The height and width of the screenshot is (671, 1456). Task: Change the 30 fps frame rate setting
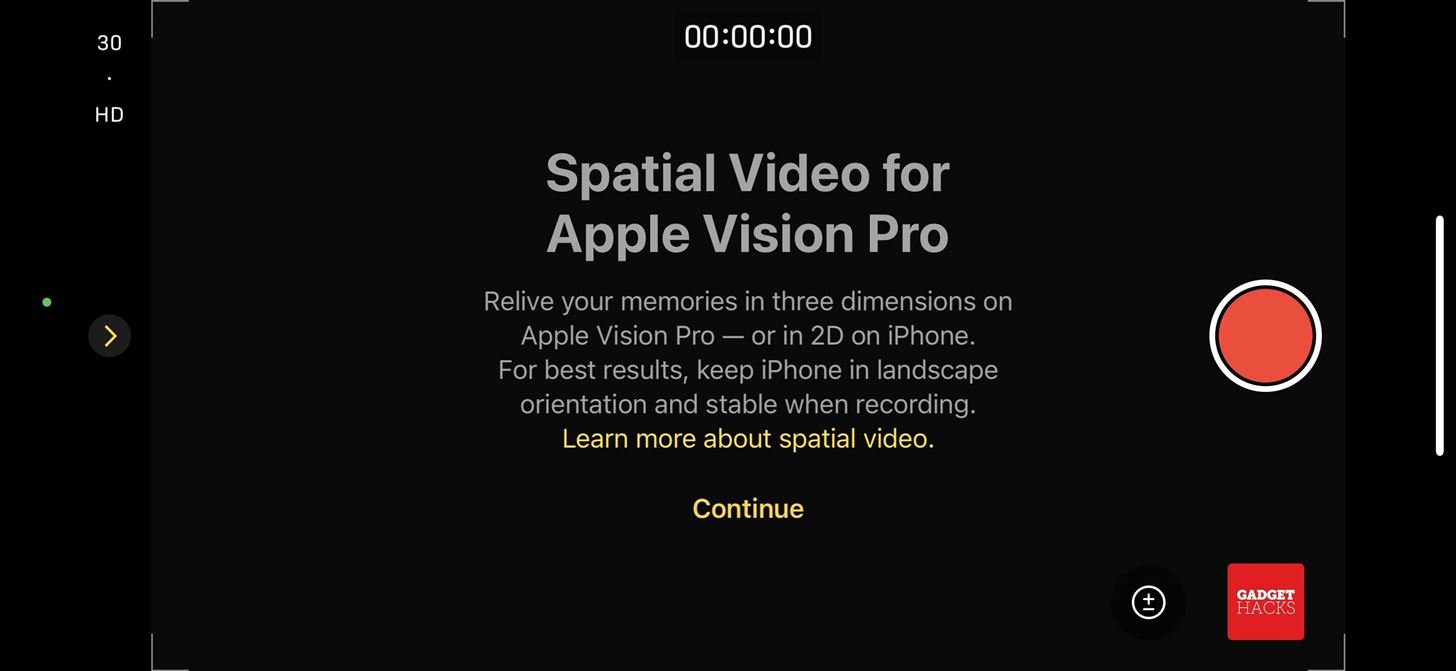coord(109,43)
